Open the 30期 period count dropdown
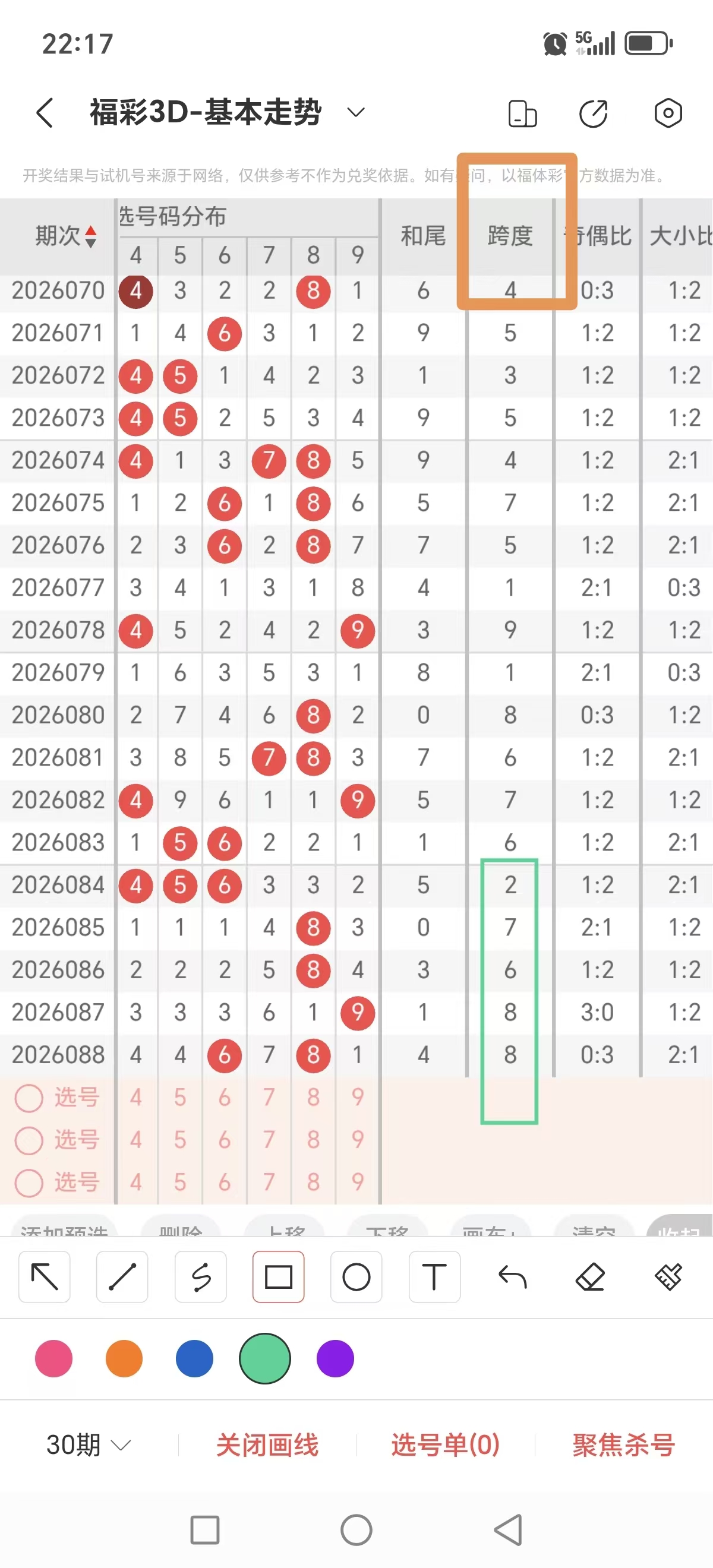713x1568 pixels. coord(89,1444)
